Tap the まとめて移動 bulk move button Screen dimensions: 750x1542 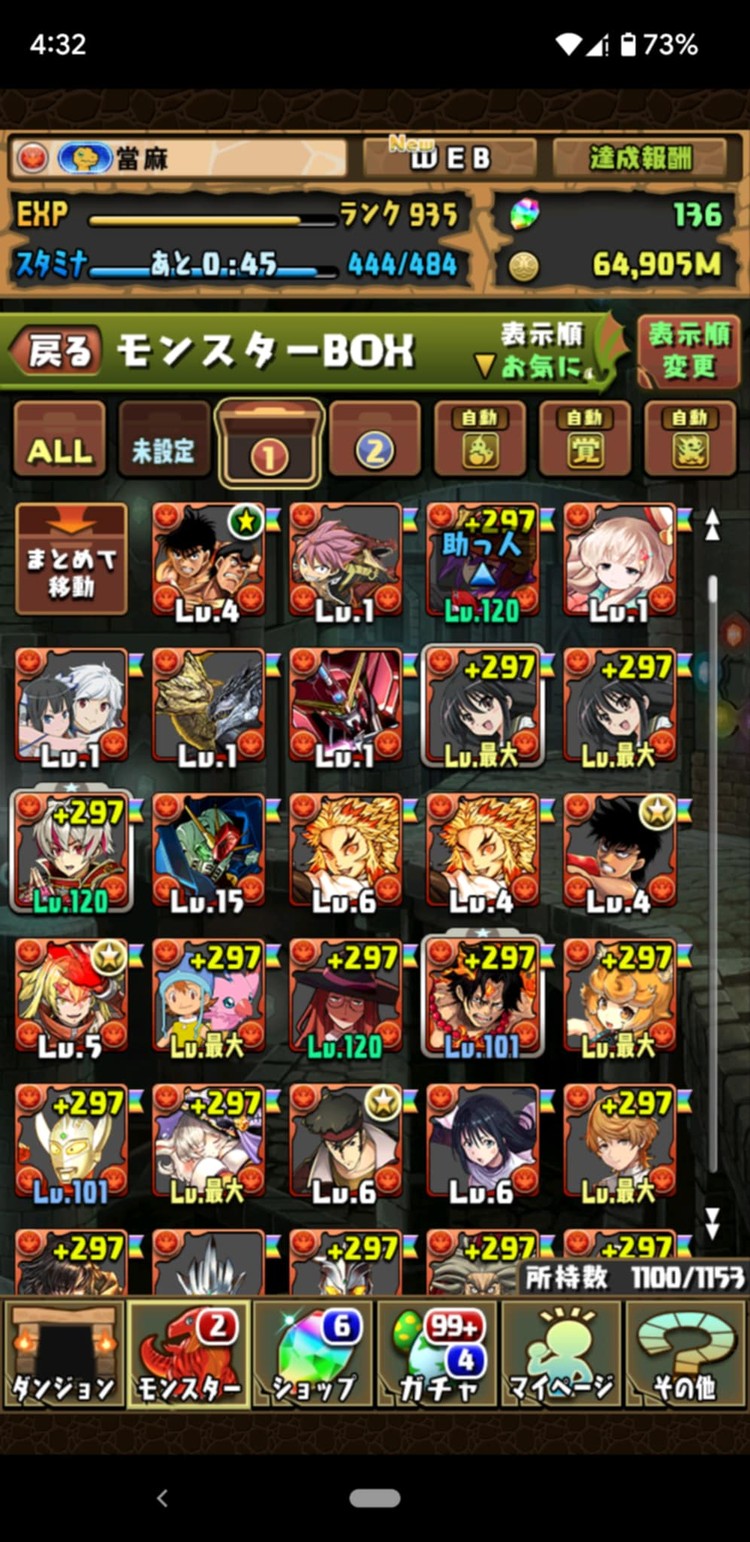(71, 559)
